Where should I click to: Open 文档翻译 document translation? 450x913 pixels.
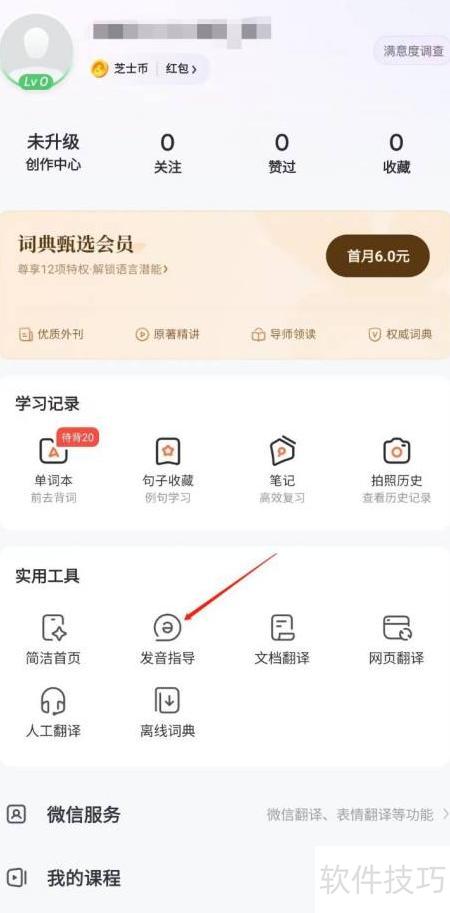pos(282,639)
